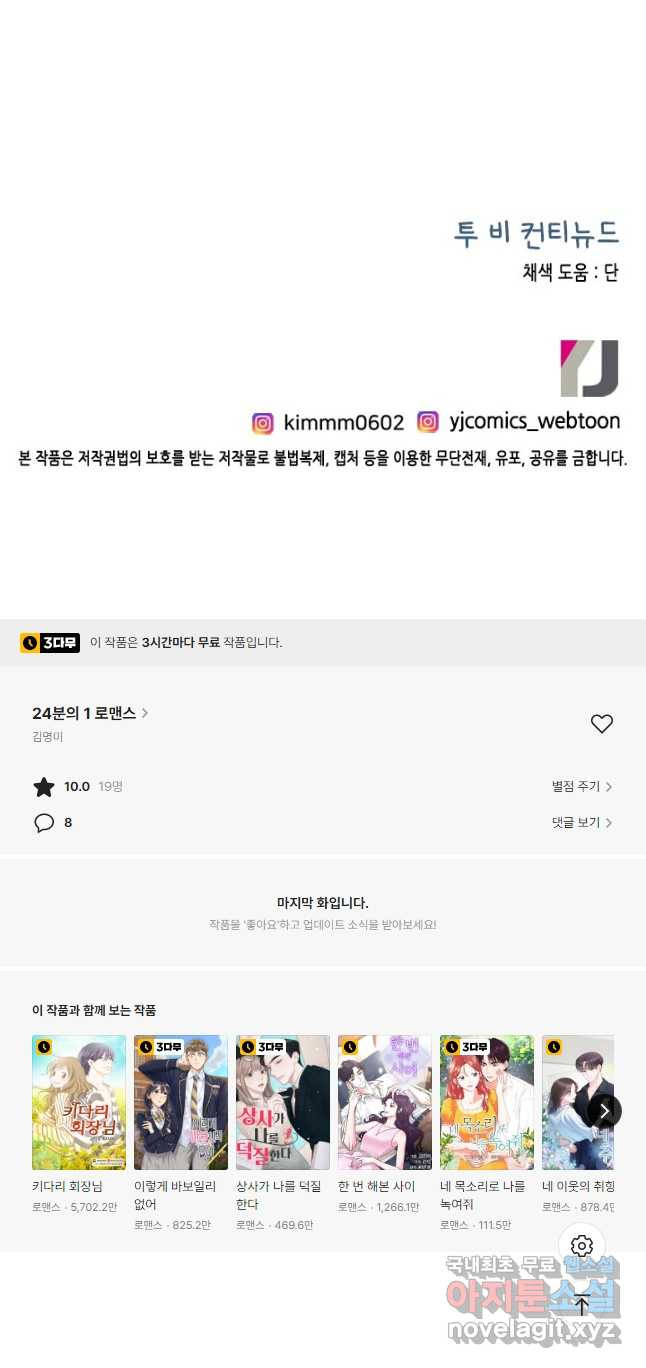Viewport: 646px width, 1368px height.
Task: Open the 한 번 해본 사이 webtoon
Action: 385,1102
